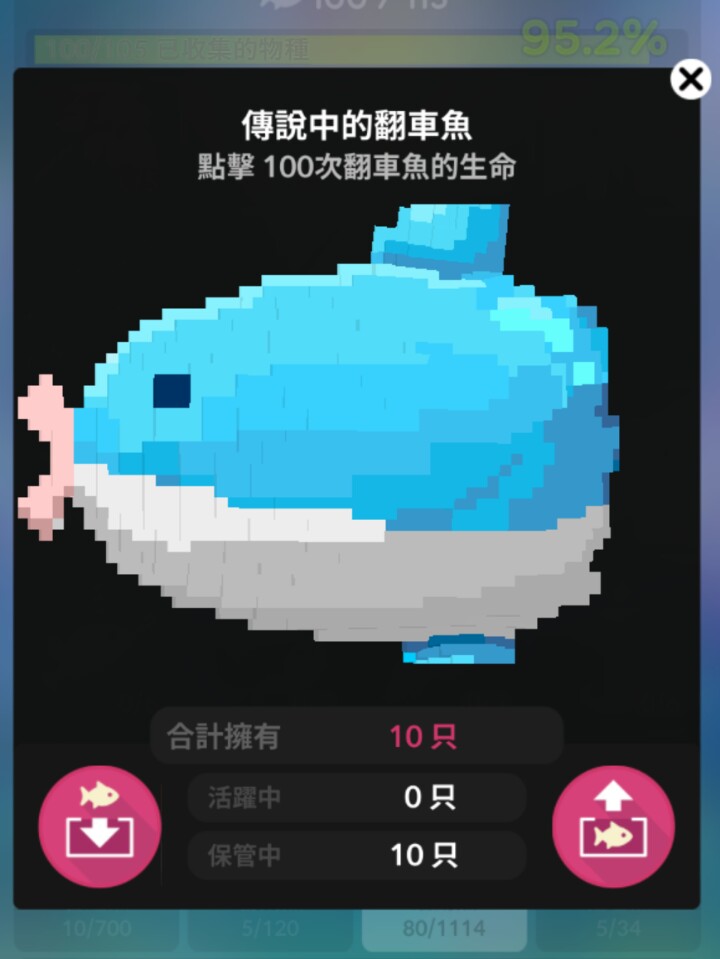Take a sunfish out of storage
Image resolution: width=720 pixels, height=959 pixels.
click(x=613, y=826)
